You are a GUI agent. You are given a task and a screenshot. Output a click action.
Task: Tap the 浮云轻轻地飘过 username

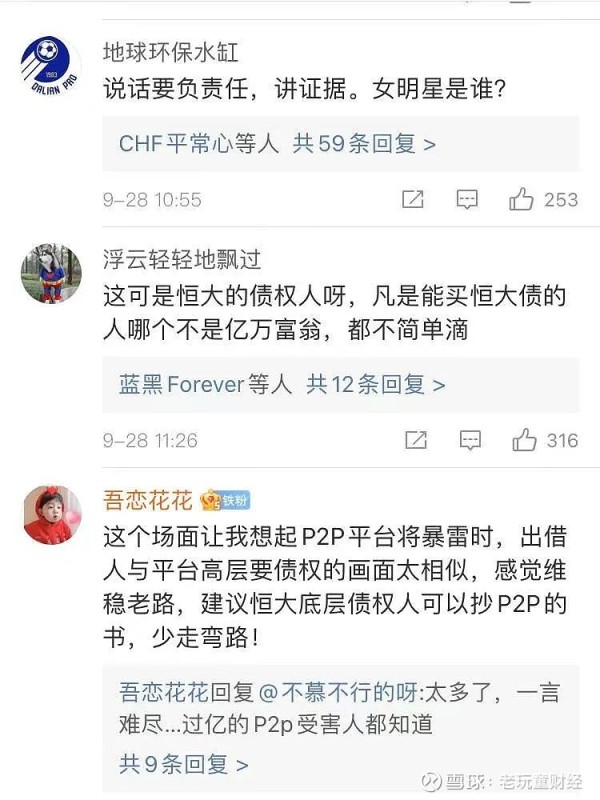181,260
